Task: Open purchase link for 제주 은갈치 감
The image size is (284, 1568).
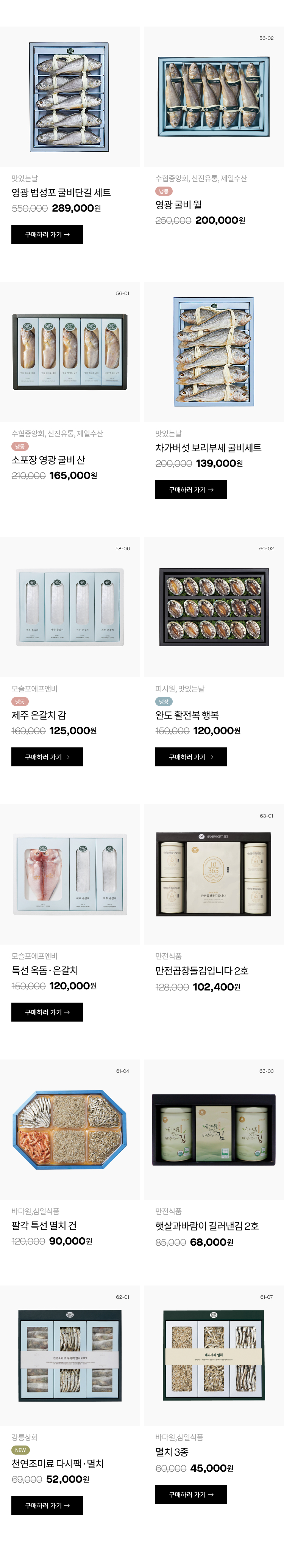Action: (47, 757)
